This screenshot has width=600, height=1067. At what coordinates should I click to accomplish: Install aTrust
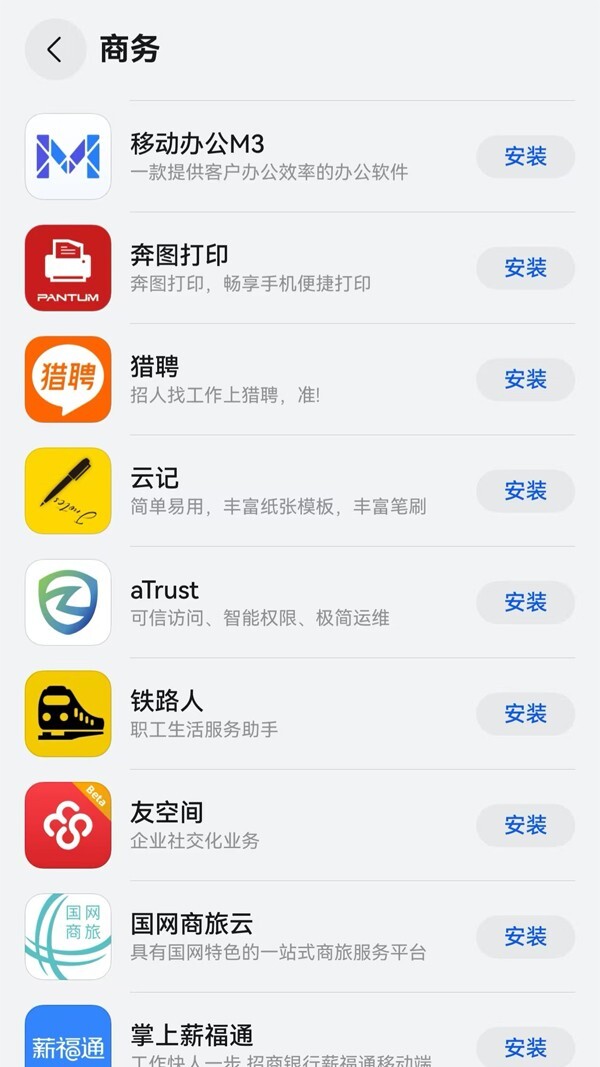(525, 602)
